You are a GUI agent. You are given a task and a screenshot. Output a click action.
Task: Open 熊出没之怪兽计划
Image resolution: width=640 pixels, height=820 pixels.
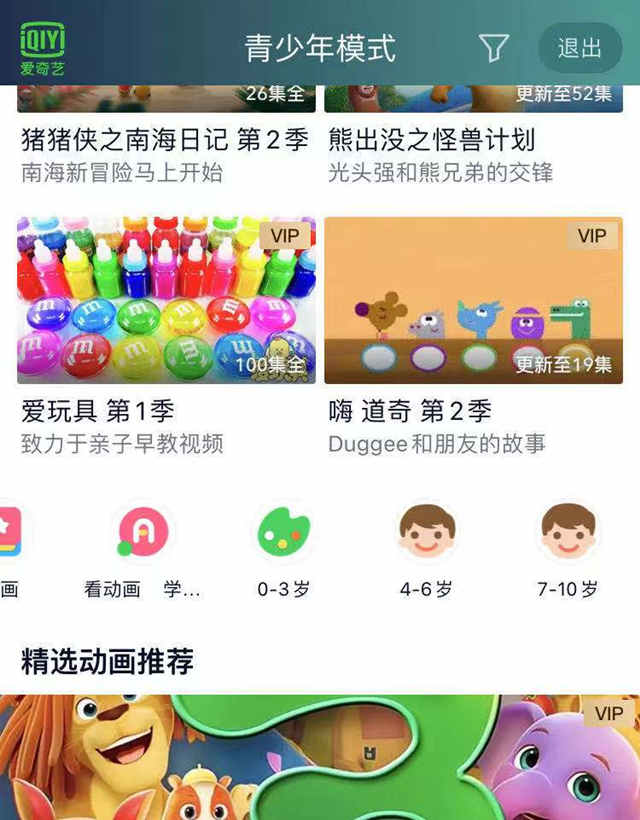(432, 140)
